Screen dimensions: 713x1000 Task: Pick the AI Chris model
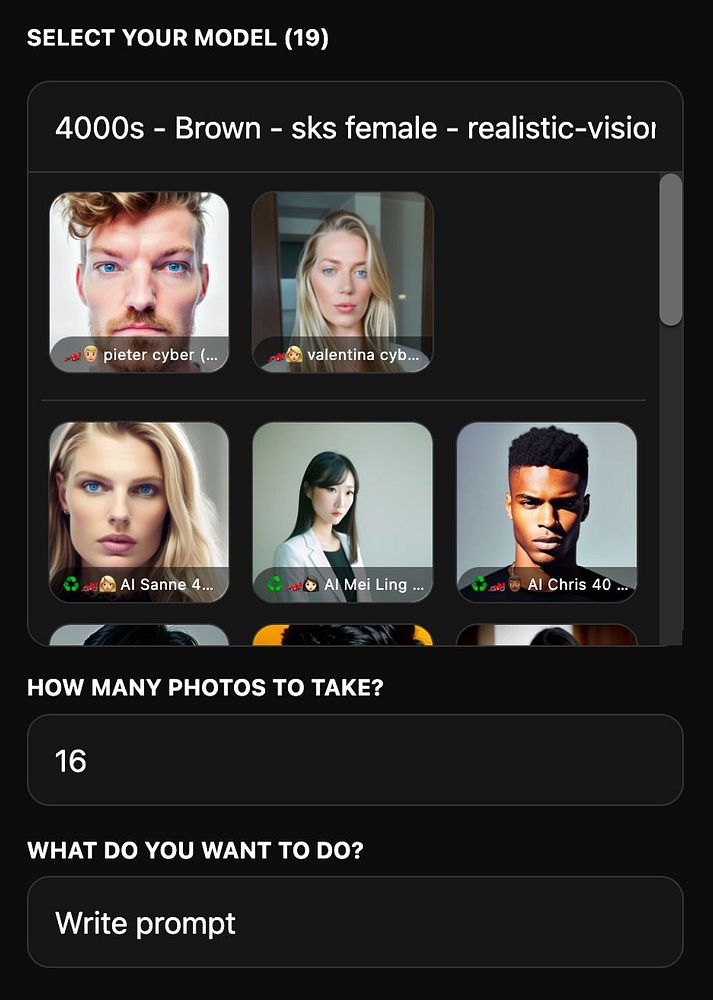pyautogui.click(x=546, y=512)
